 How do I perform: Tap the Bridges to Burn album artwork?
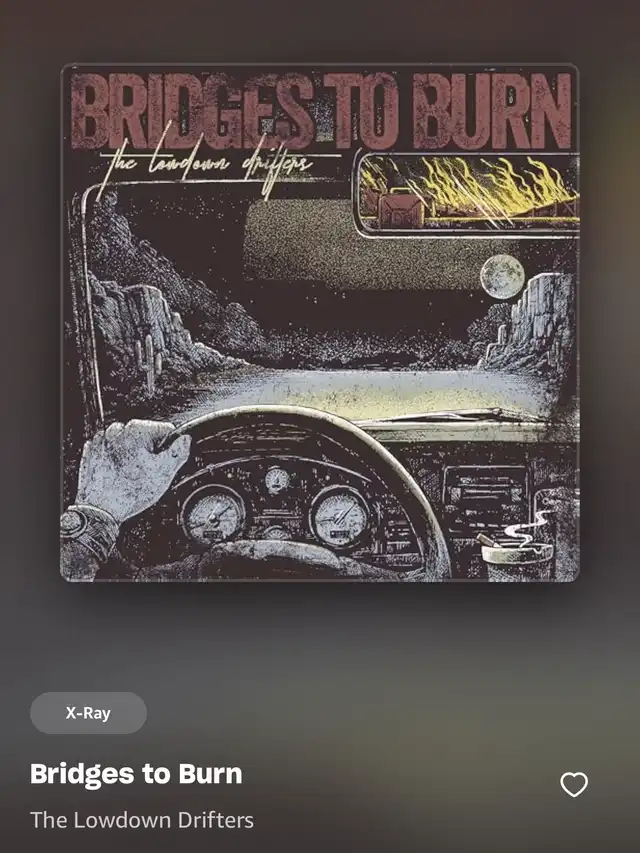click(319, 323)
